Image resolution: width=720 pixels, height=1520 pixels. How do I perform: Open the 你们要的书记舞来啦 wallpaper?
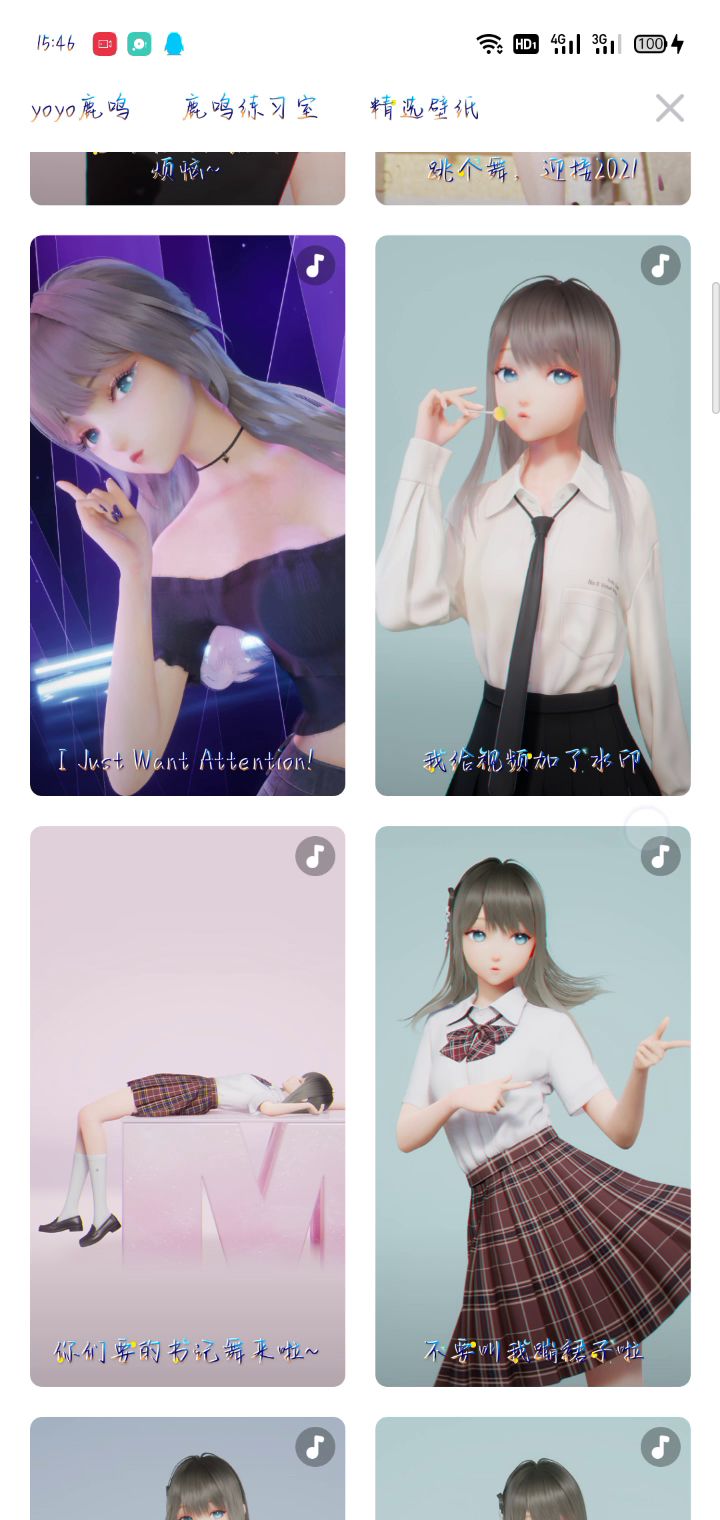(187, 1105)
